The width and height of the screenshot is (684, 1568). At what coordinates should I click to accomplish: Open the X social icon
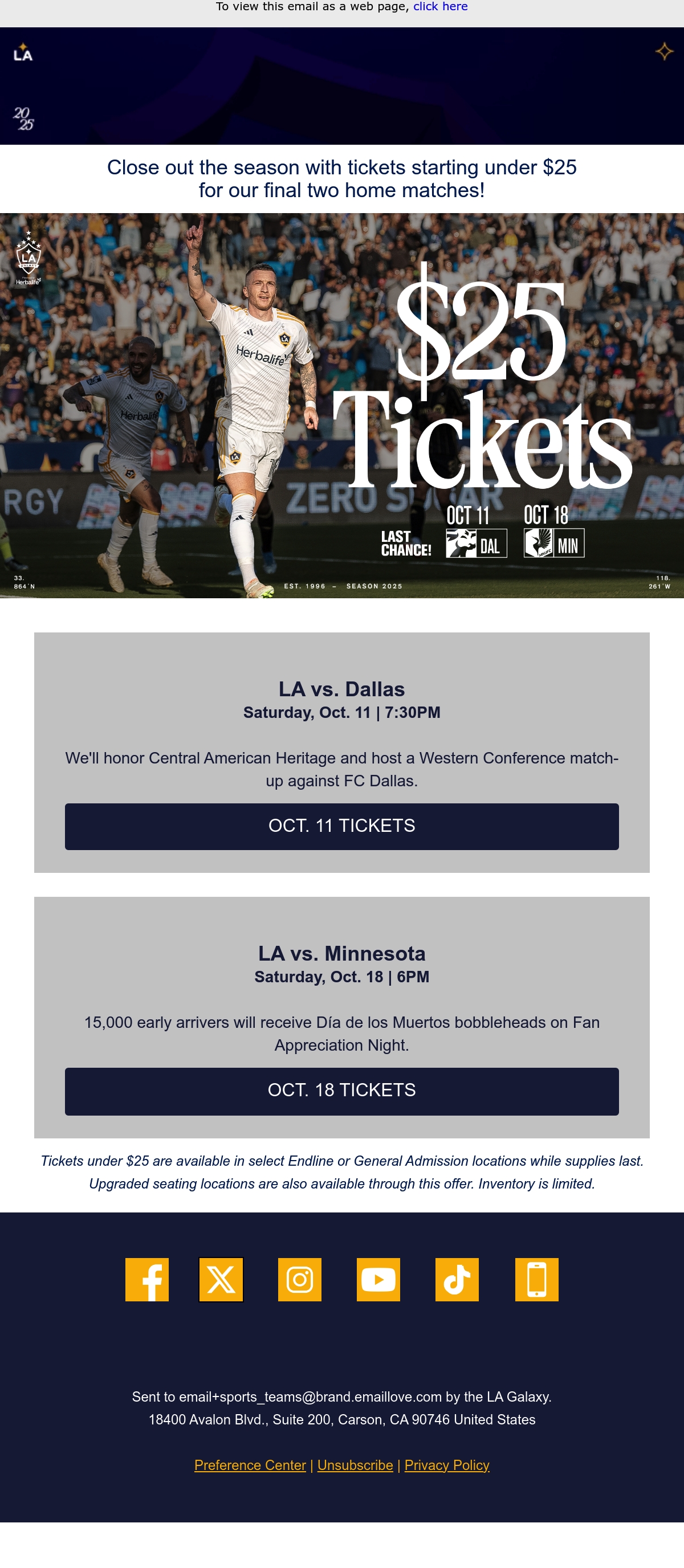click(221, 1280)
